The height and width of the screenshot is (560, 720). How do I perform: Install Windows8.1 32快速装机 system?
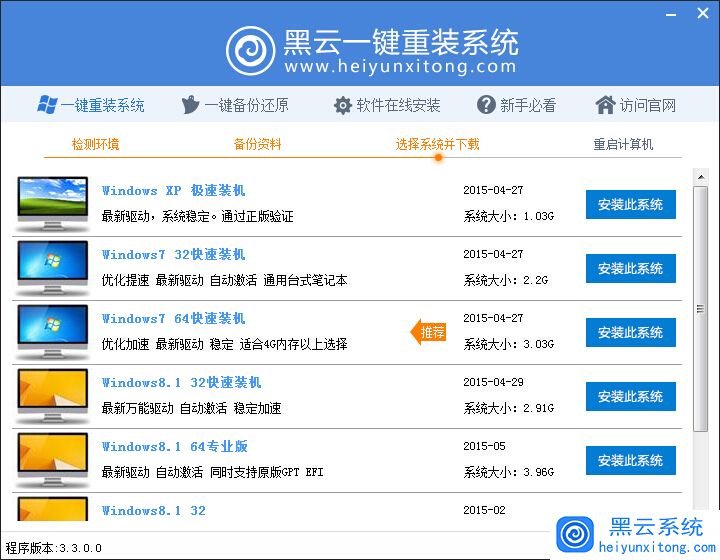click(630, 397)
